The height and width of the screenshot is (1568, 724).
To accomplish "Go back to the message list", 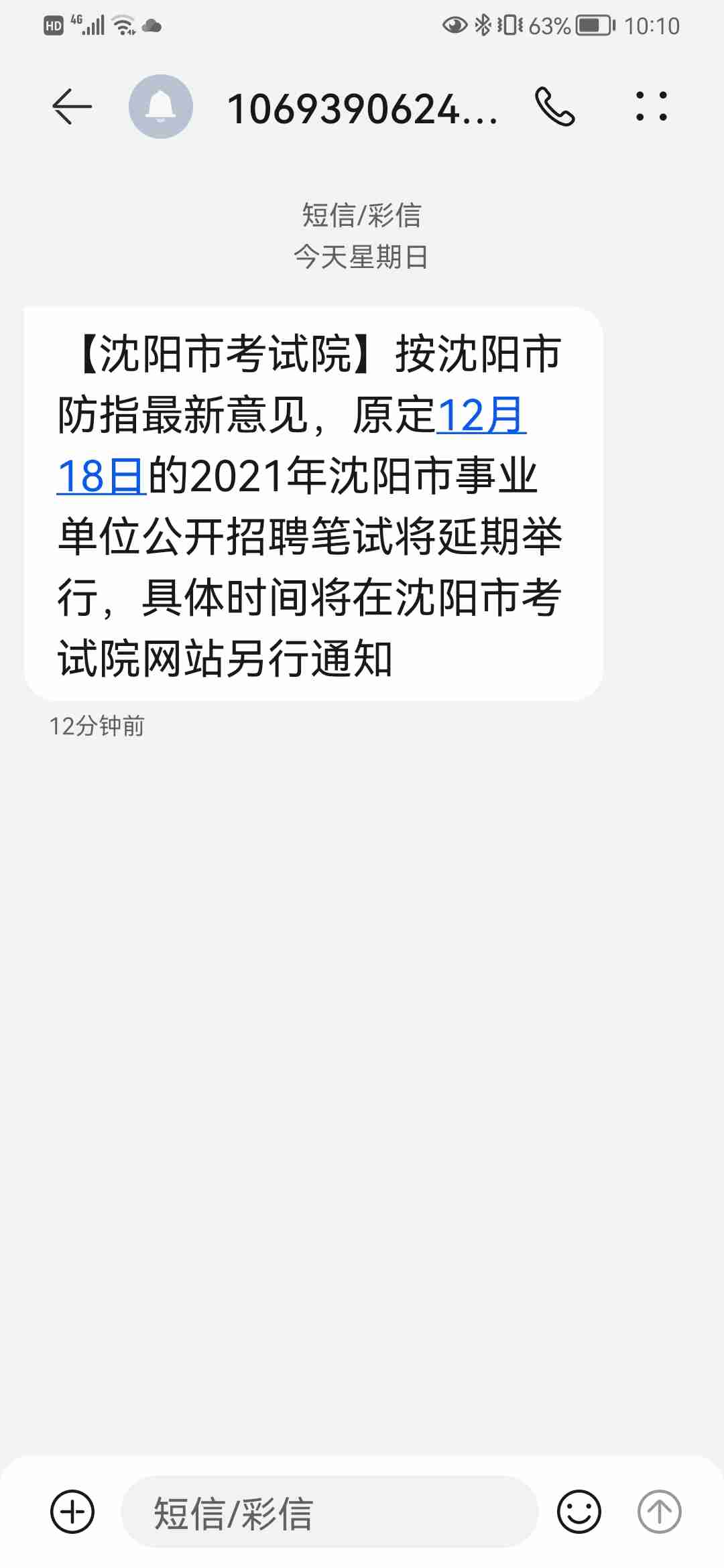I will point(72,107).
